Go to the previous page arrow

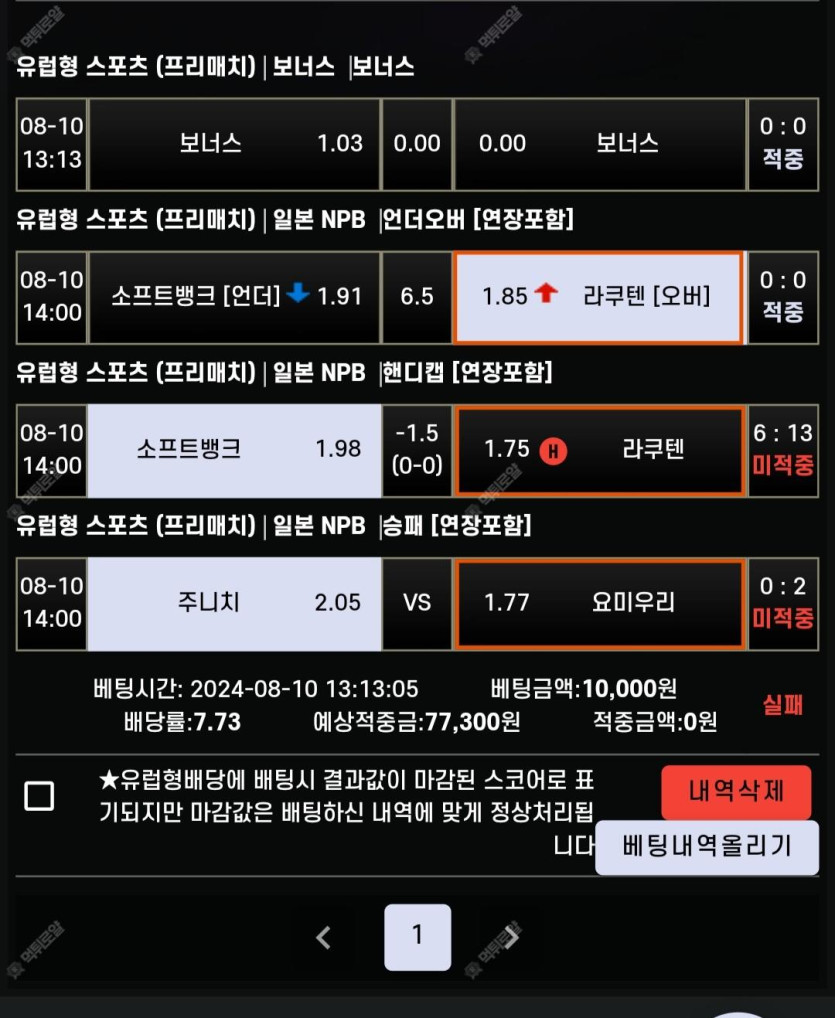[x=323, y=937]
